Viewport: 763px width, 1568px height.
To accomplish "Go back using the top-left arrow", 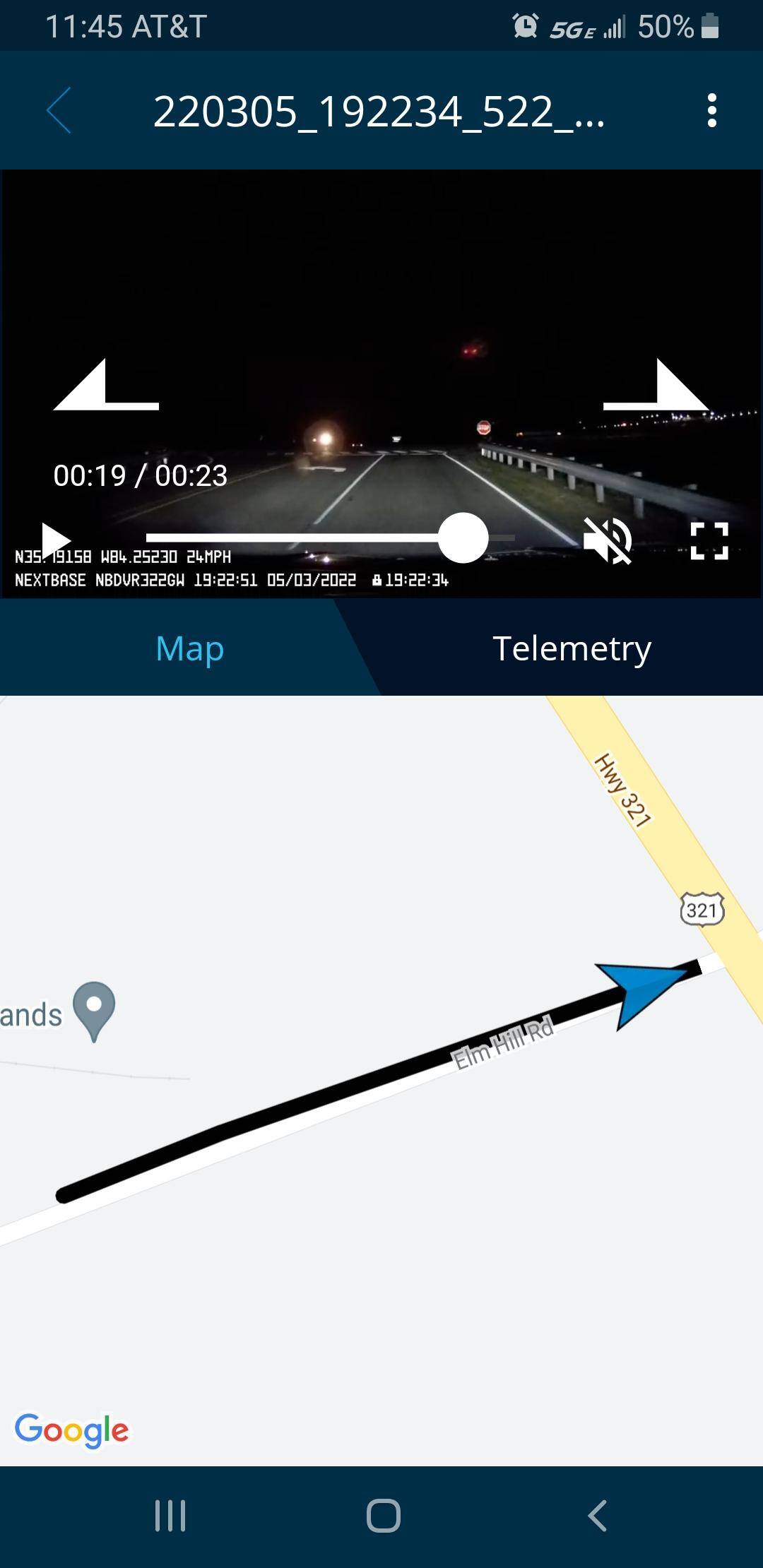I will click(59, 111).
